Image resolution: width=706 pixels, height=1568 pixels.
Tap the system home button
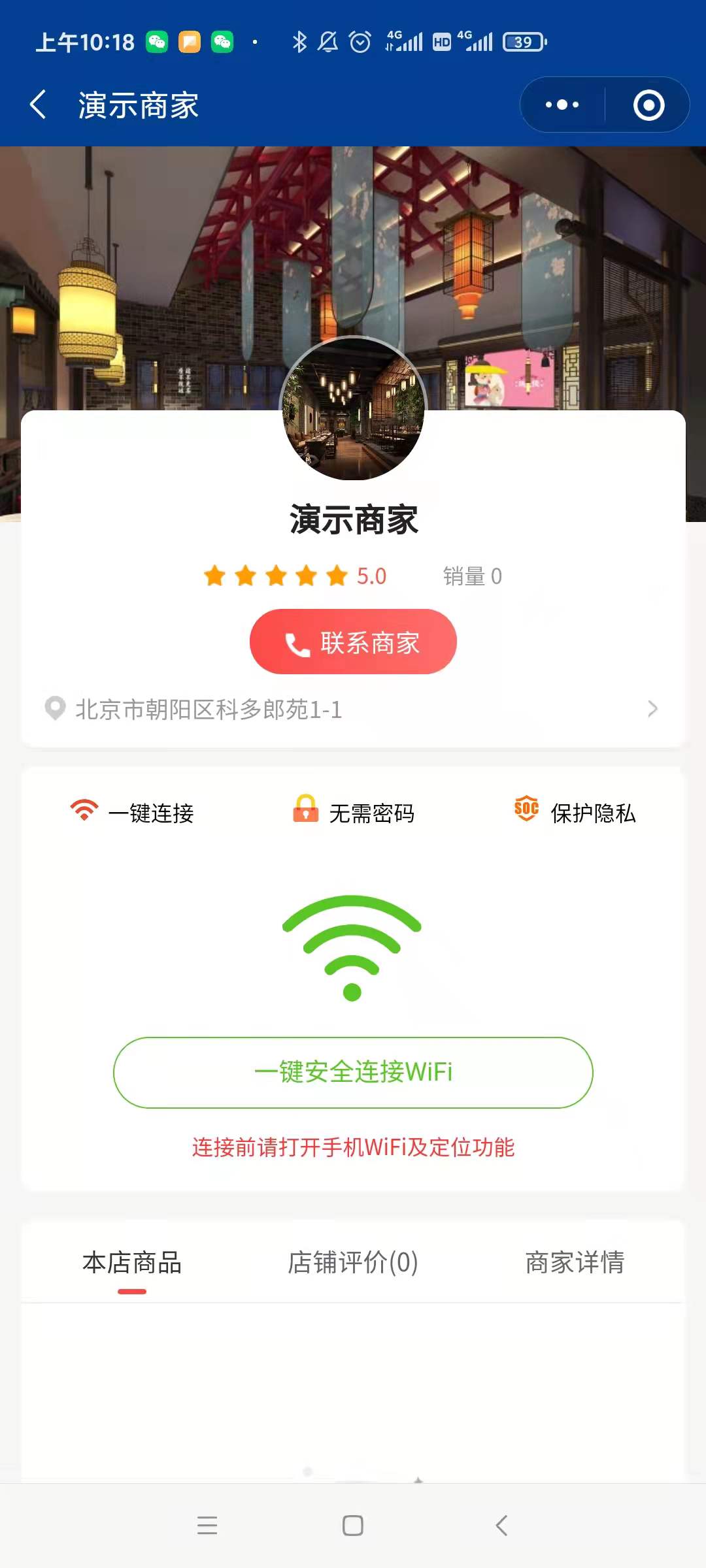click(353, 1526)
